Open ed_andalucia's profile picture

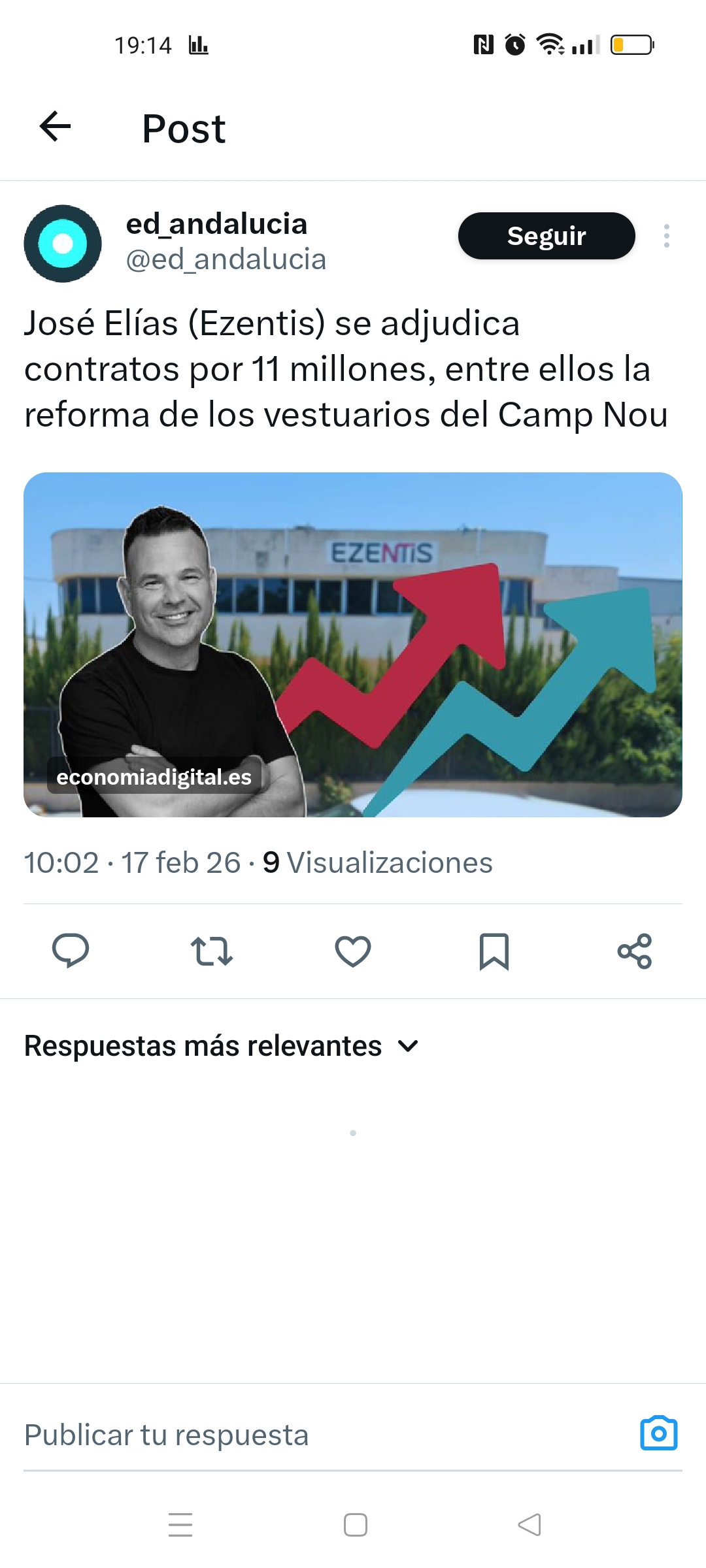coord(63,244)
